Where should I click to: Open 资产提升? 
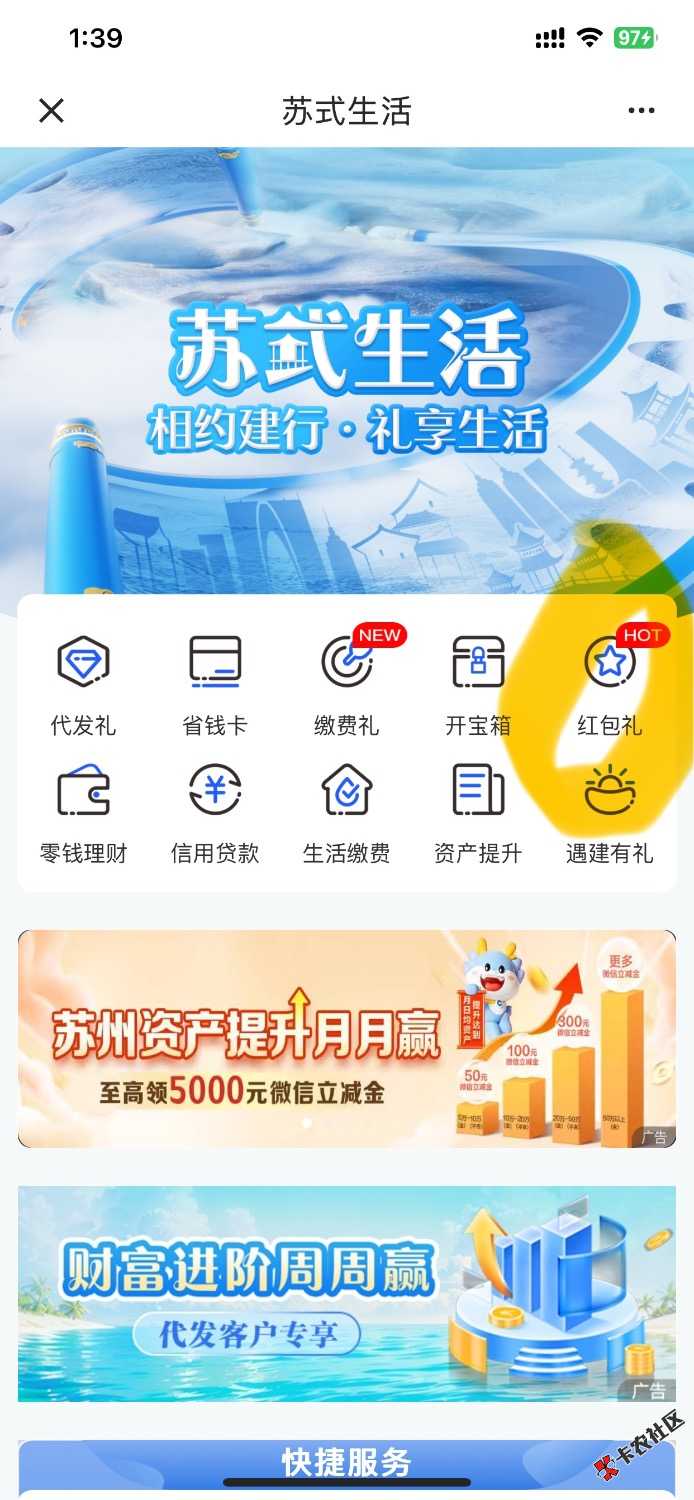(x=478, y=813)
